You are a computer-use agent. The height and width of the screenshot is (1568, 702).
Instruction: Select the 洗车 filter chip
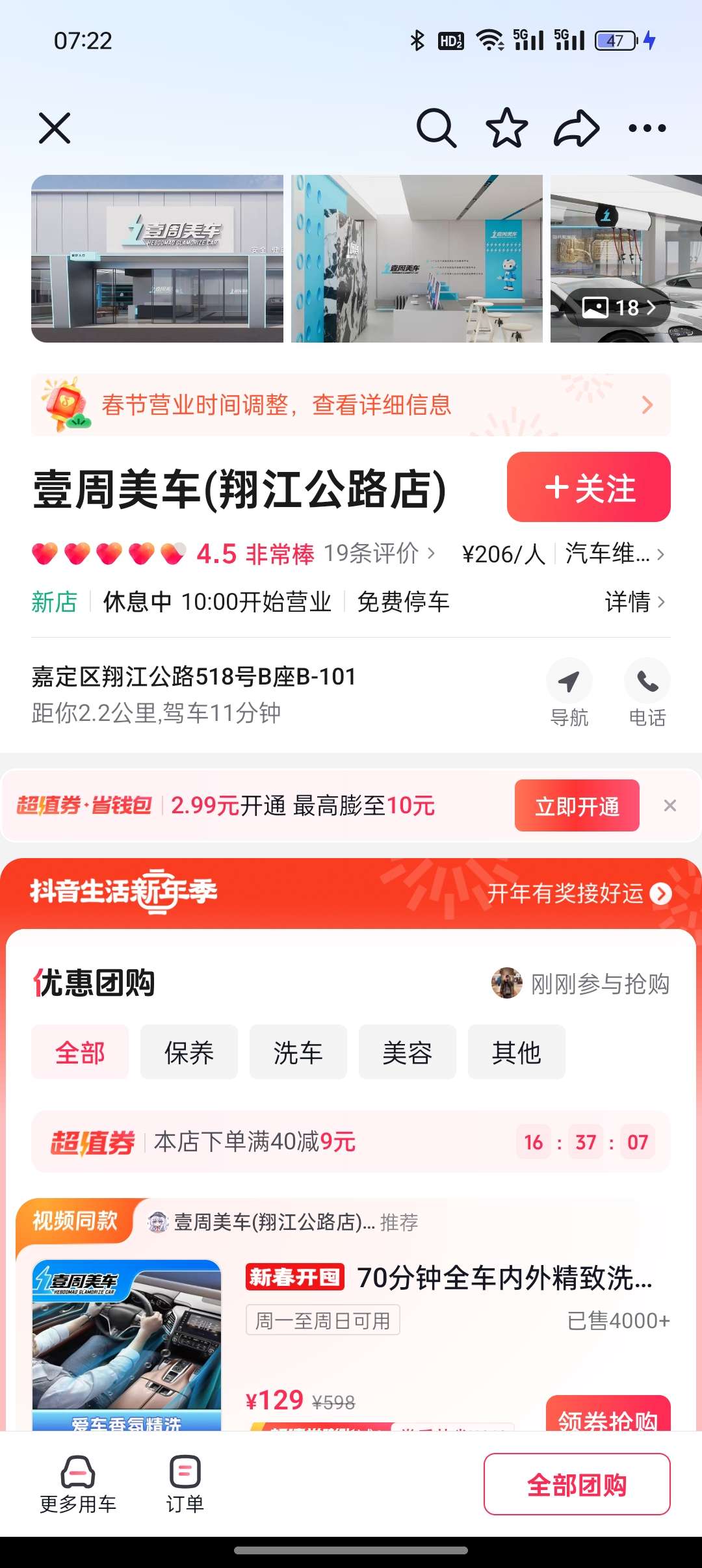[x=298, y=1052]
